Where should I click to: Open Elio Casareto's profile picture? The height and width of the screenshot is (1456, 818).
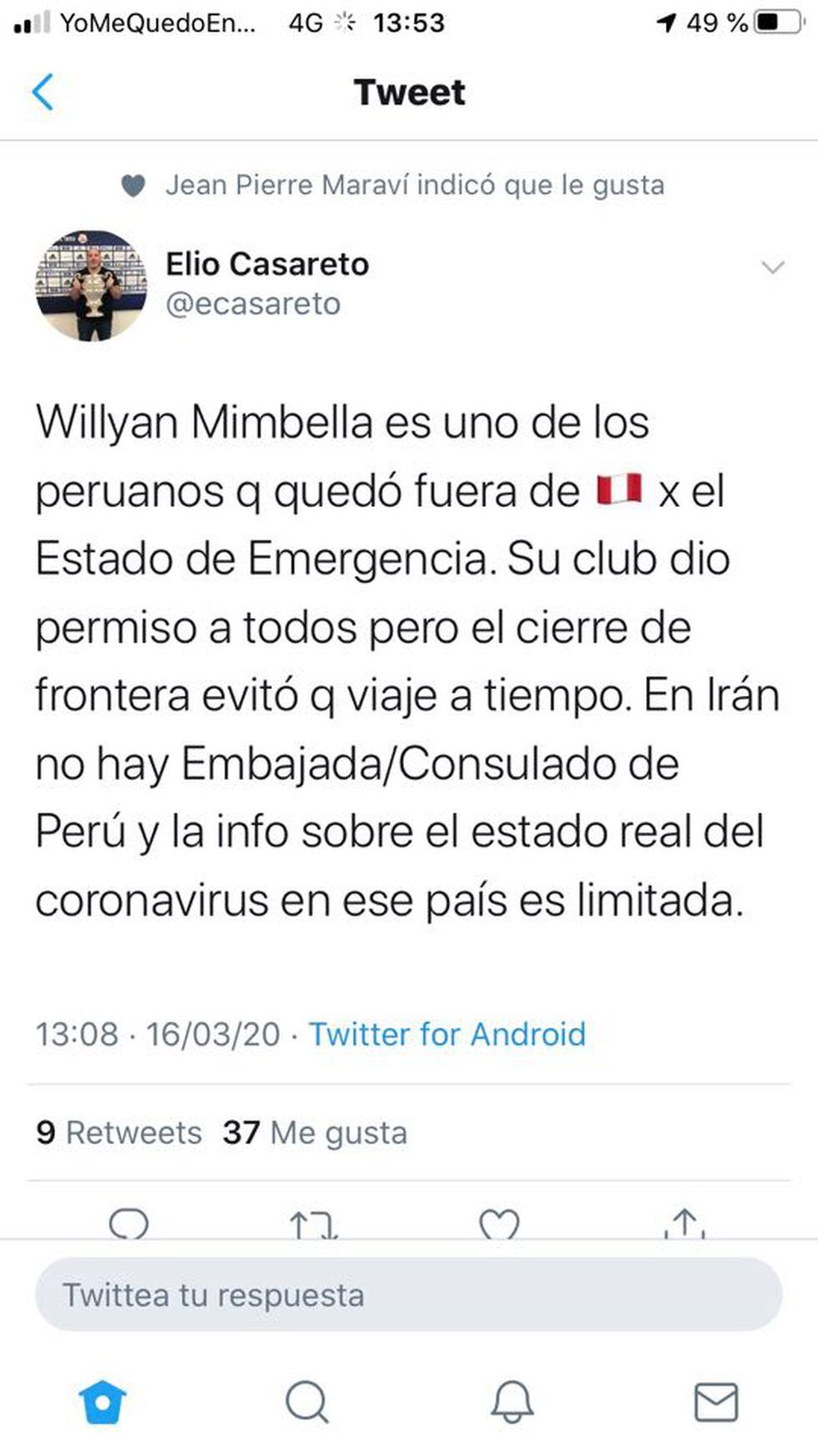click(91, 285)
